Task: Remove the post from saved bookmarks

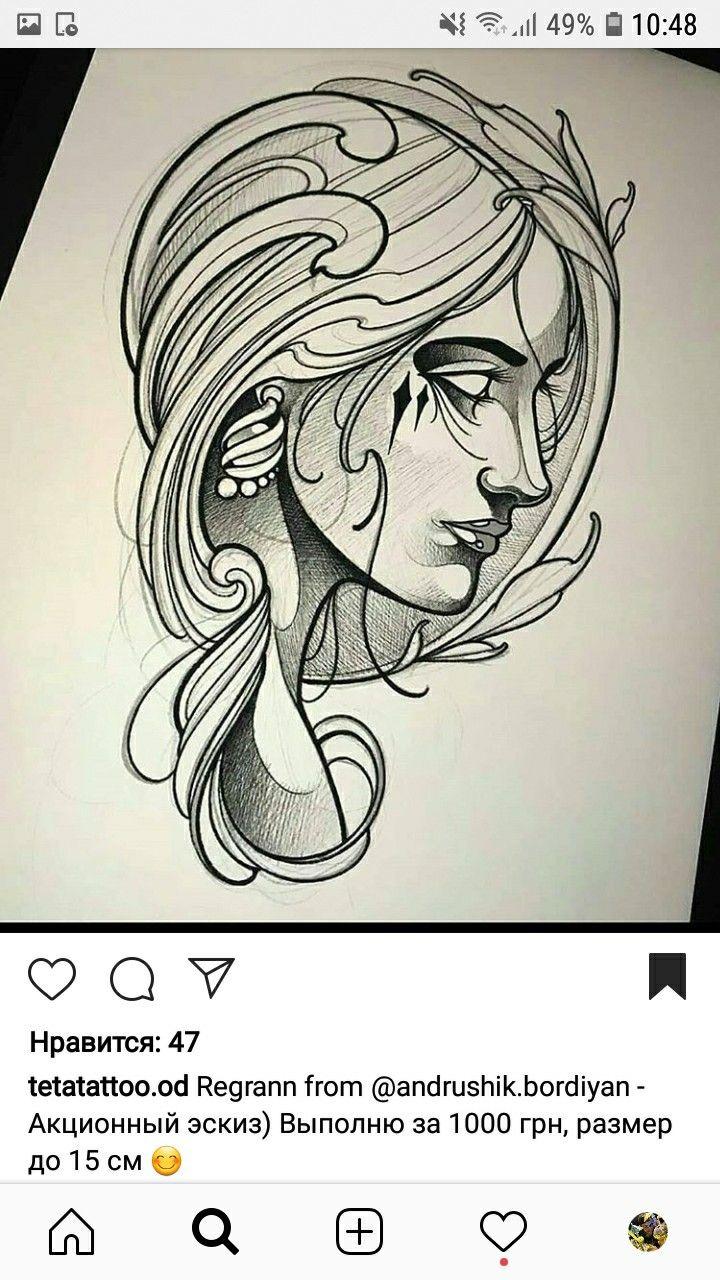Action: (x=667, y=977)
